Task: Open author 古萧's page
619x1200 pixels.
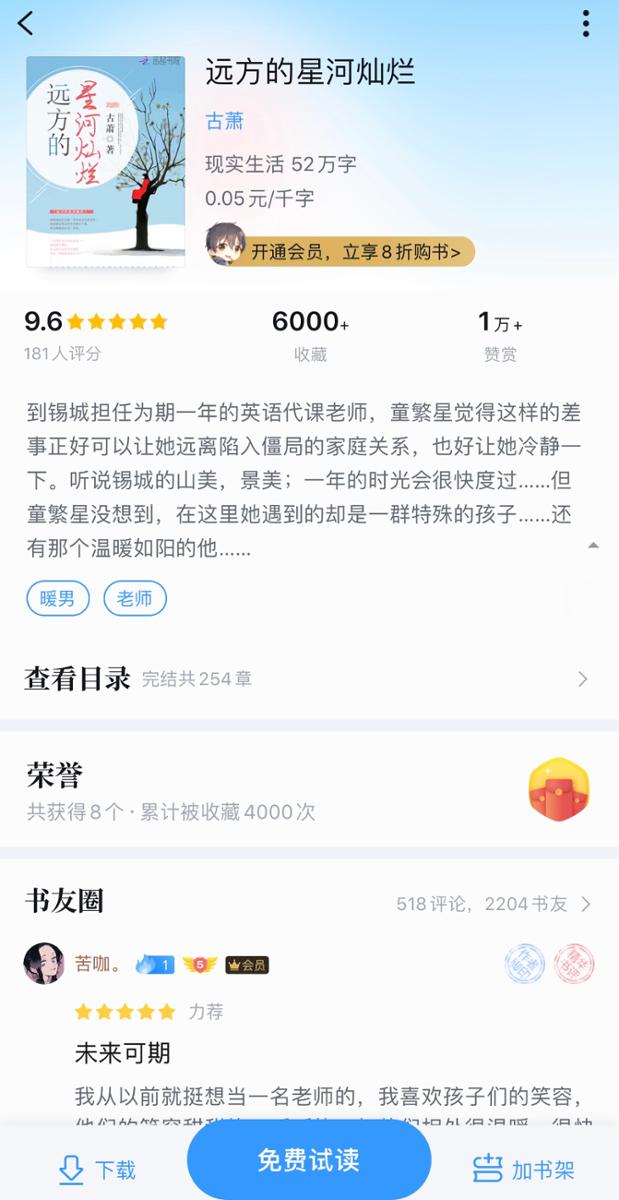Action: [x=224, y=121]
